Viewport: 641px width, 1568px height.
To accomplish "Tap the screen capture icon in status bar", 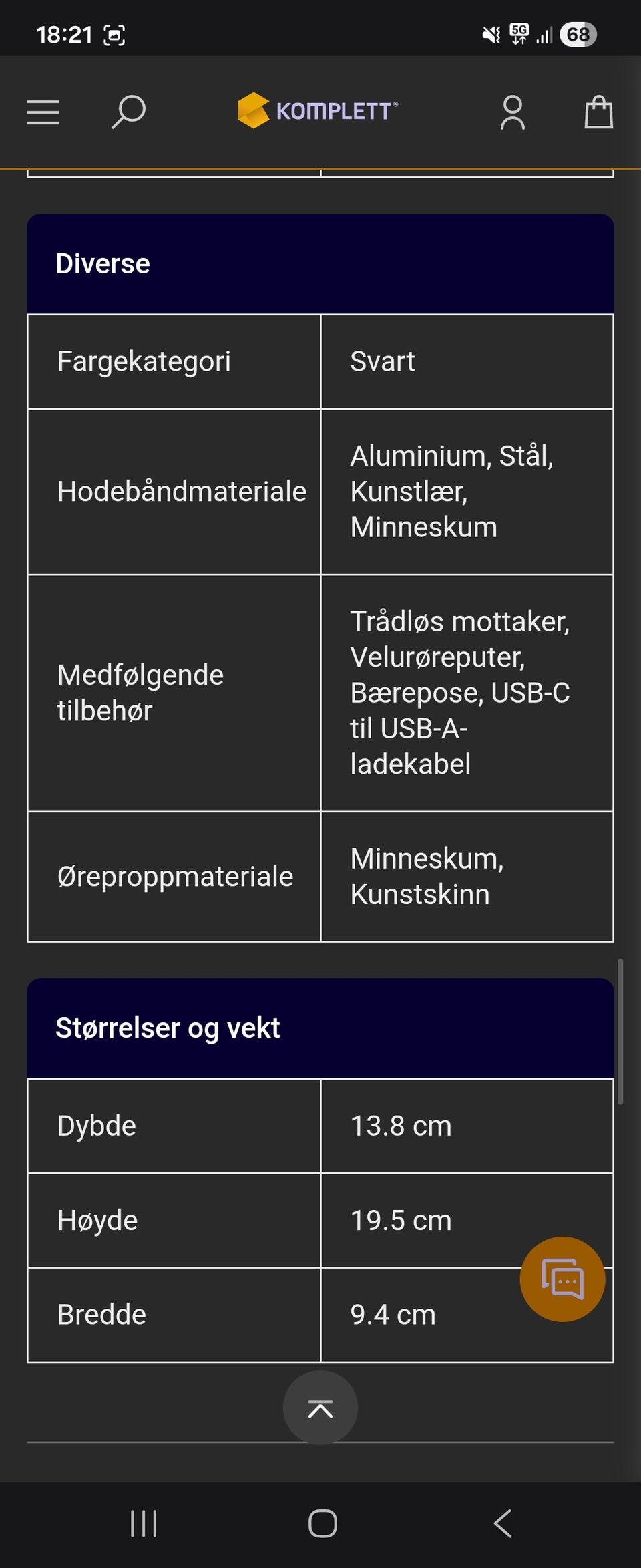I will tap(115, 34).
